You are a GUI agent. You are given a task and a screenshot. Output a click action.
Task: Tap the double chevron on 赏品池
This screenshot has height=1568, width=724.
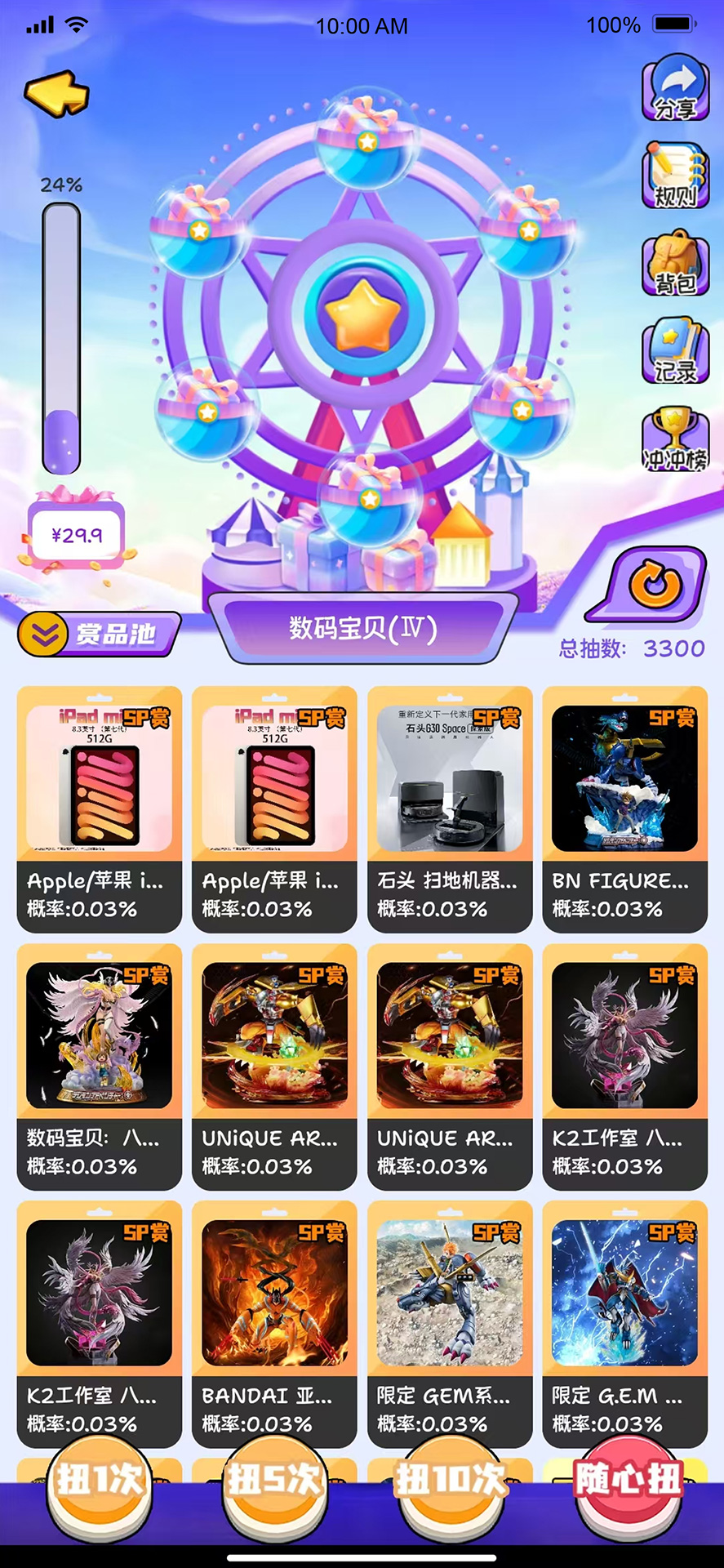[x=44, y=632]
